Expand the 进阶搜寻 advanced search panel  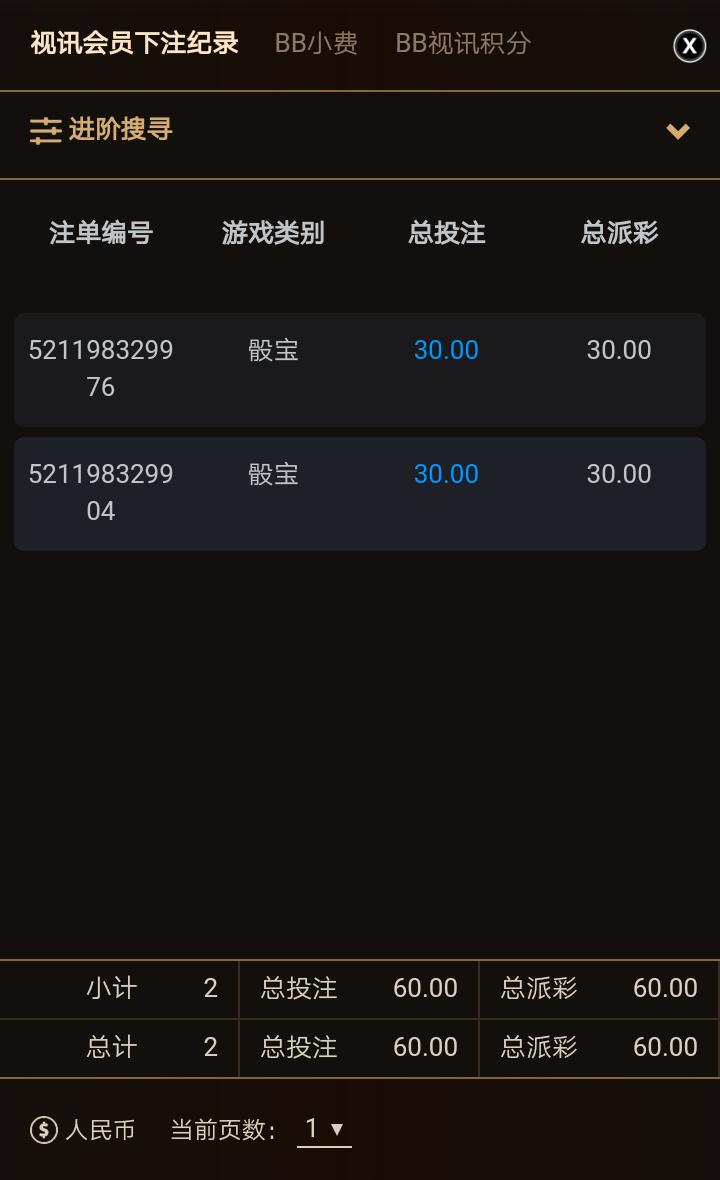(678, 131)
